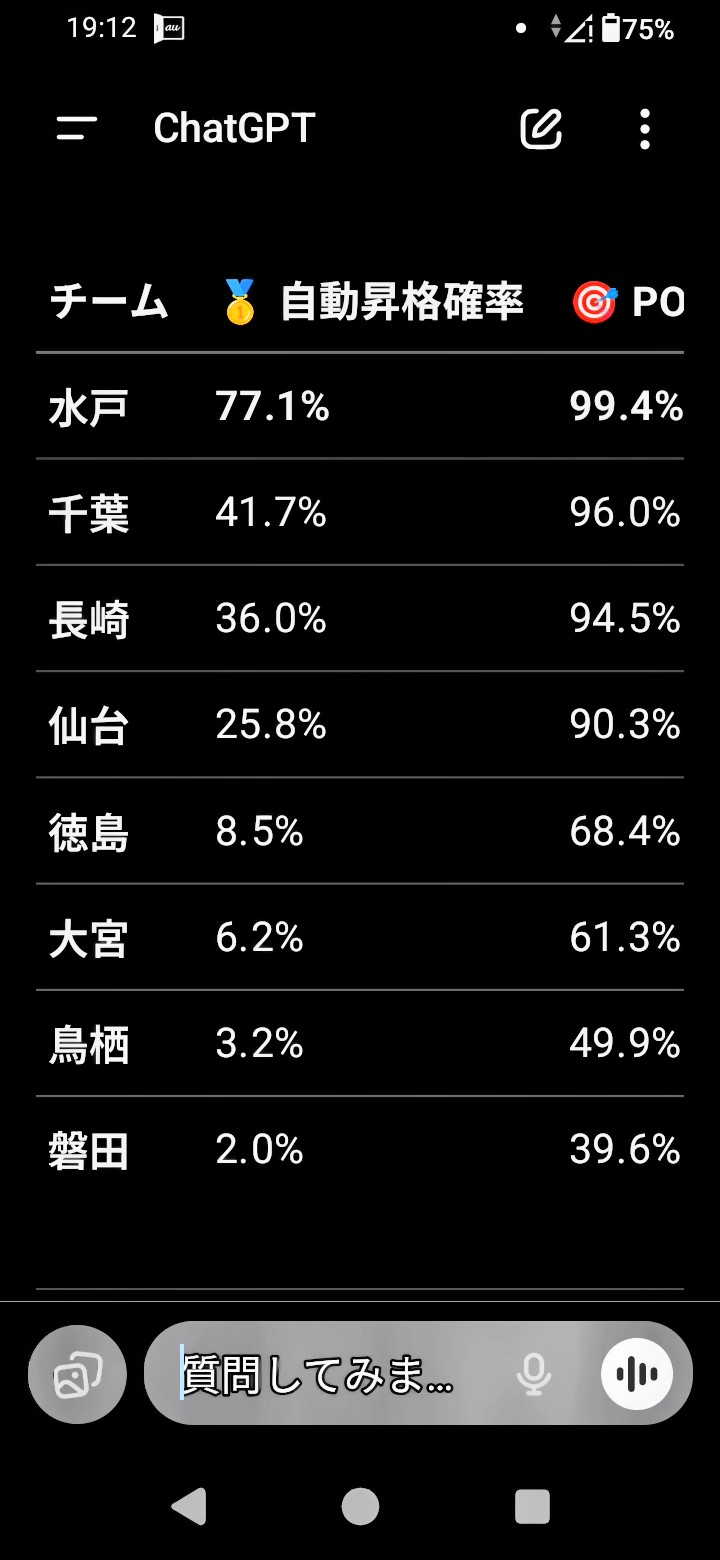720x1560 pixels.
Task: Attach a photo or image
Action: 77,1374
